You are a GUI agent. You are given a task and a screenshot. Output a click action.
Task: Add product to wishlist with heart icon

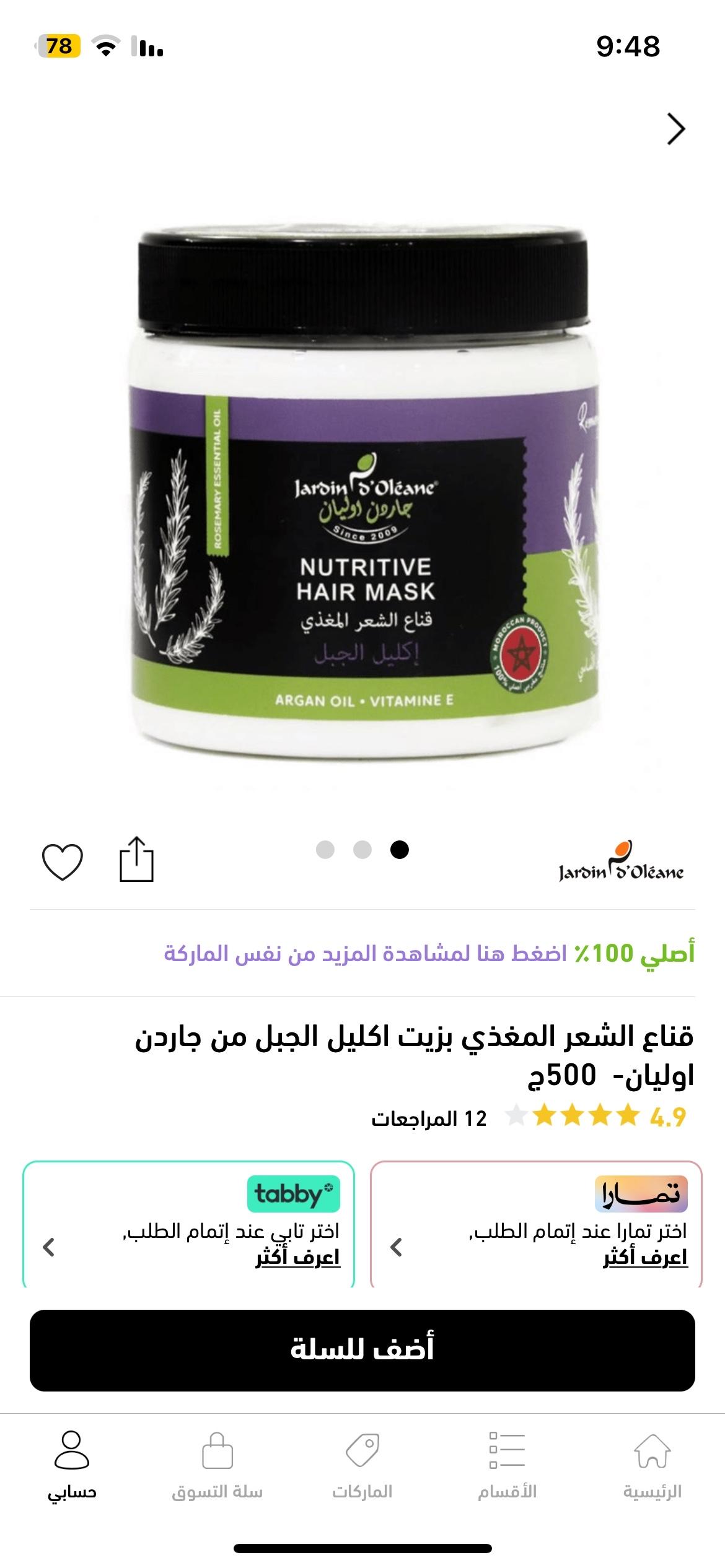pos(62,861)
